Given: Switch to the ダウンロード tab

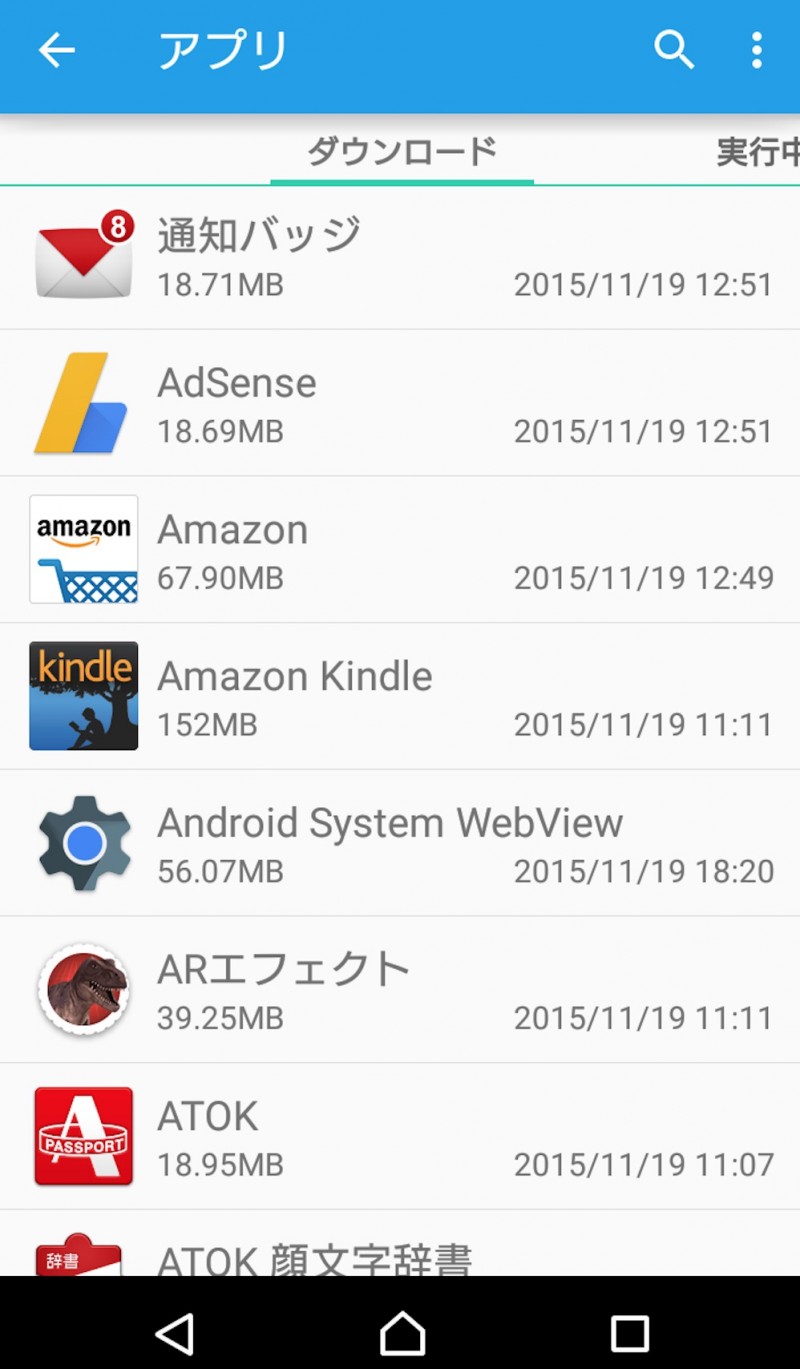Looking at the screenshot, I should click(400, 150).
